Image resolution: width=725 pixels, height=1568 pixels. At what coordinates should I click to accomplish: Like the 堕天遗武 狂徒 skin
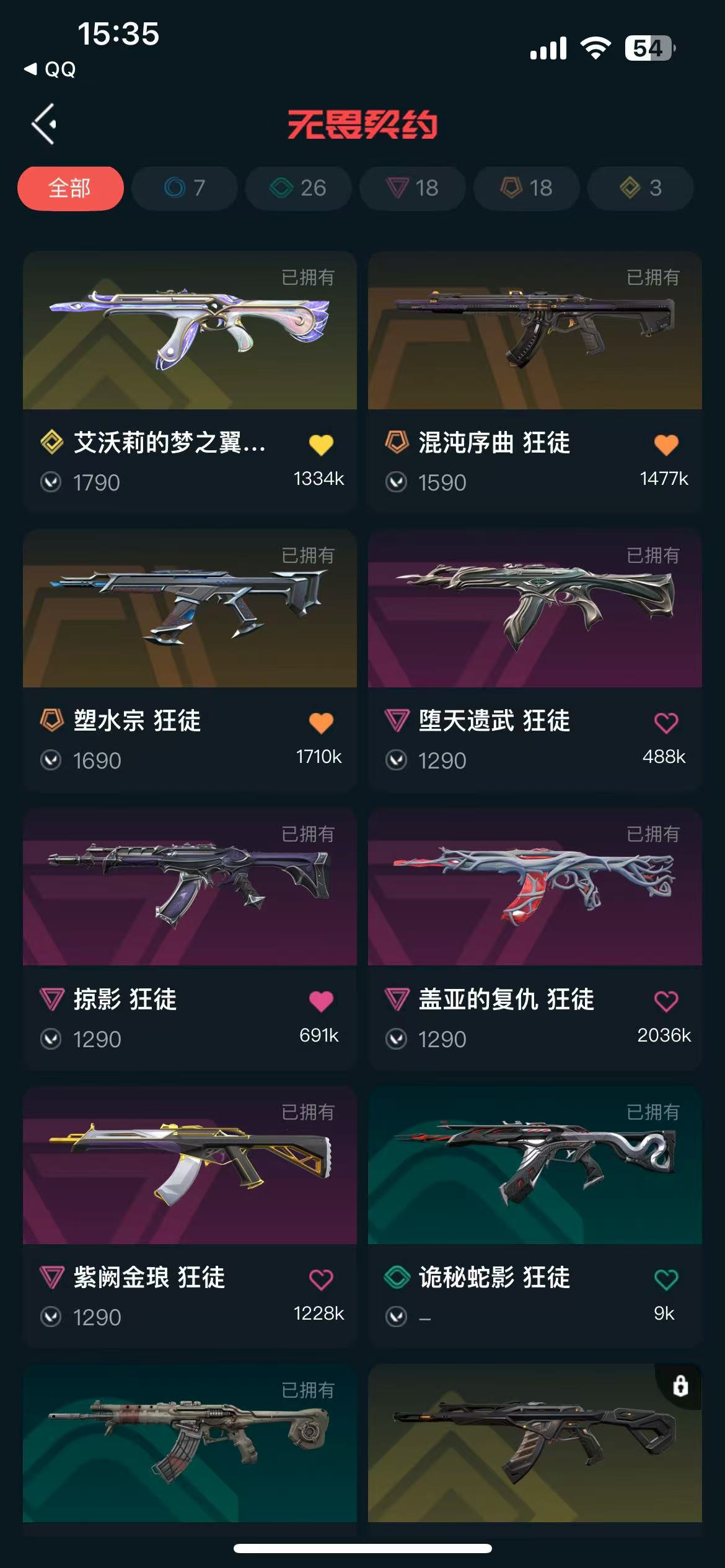(x=666, y=722)
